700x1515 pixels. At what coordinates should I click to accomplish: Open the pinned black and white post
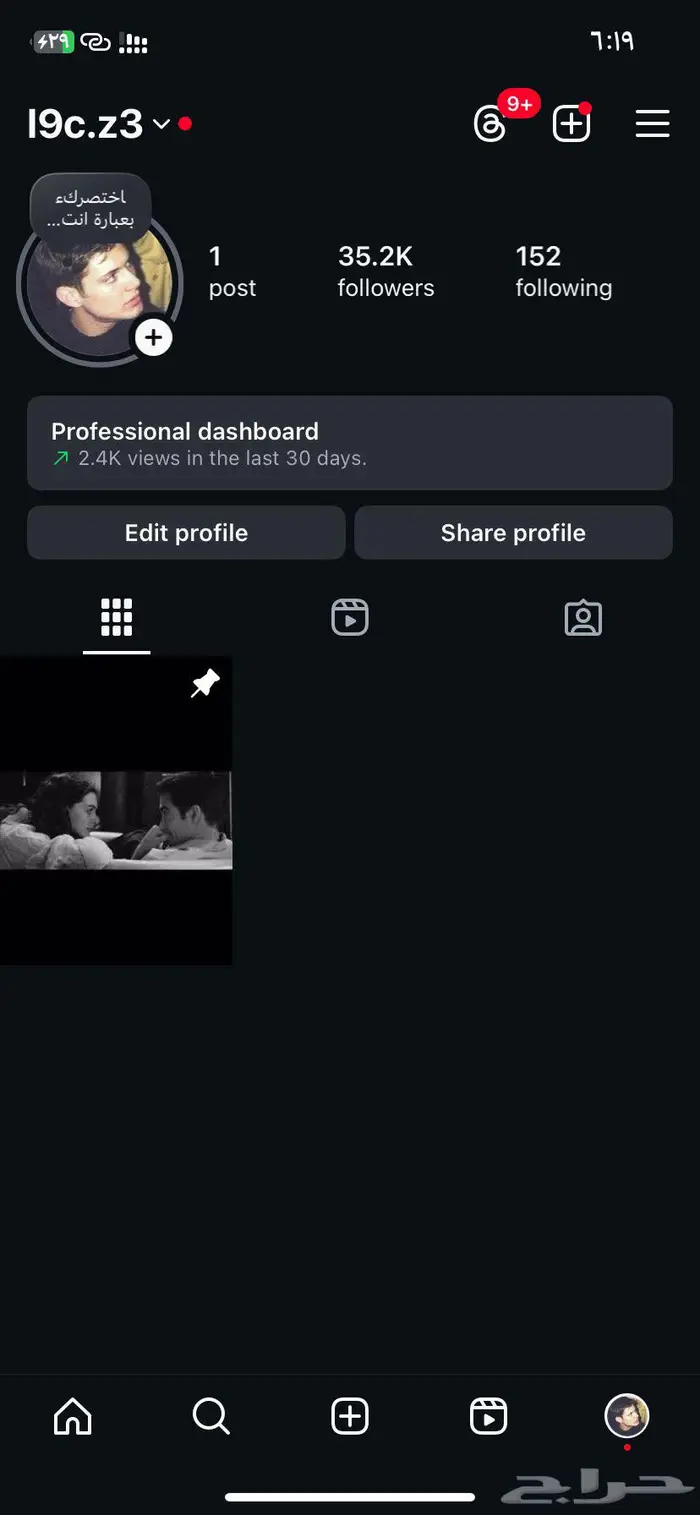tap(116, 812)
